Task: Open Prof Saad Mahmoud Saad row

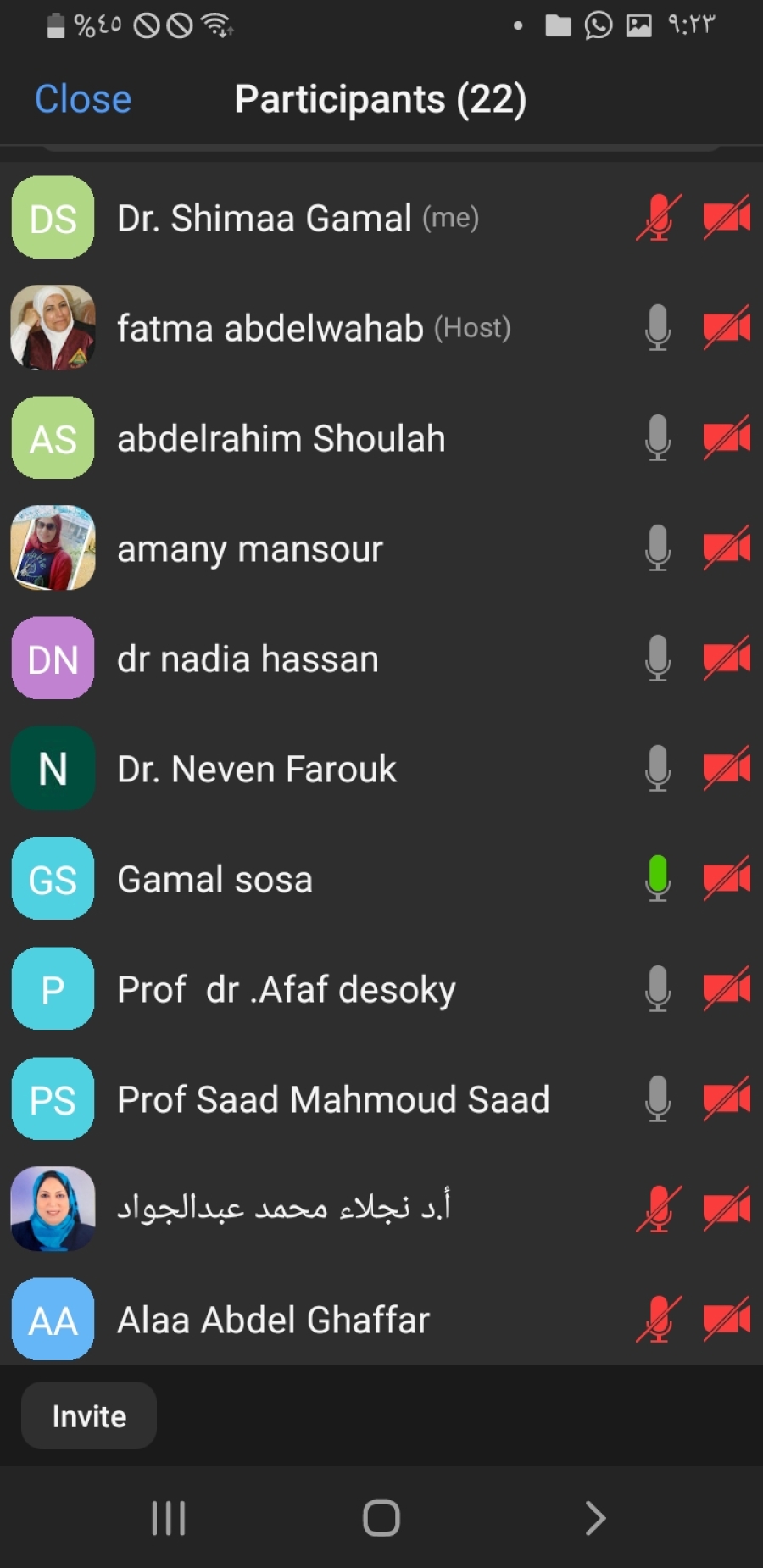Action: [332, 1100]
